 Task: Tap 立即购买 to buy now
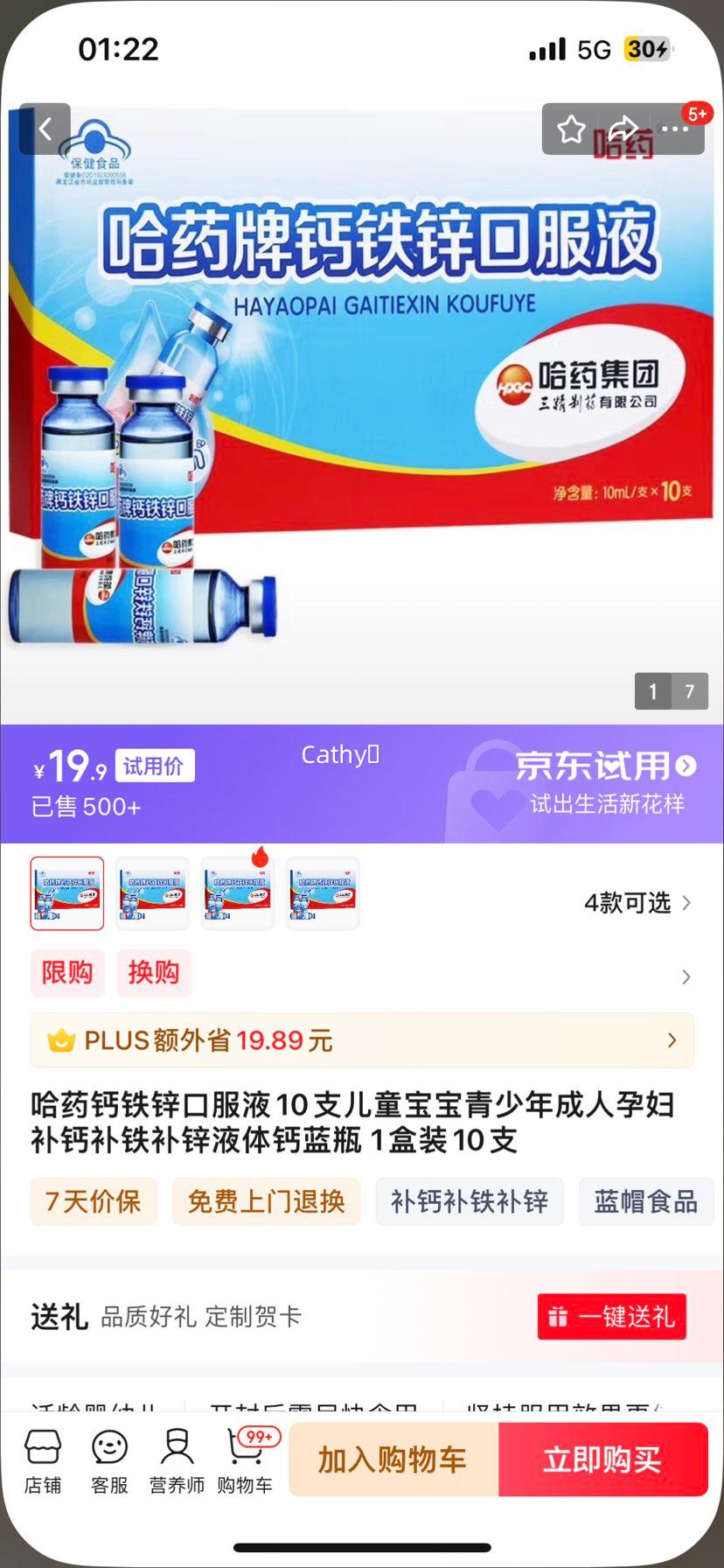603,1459
